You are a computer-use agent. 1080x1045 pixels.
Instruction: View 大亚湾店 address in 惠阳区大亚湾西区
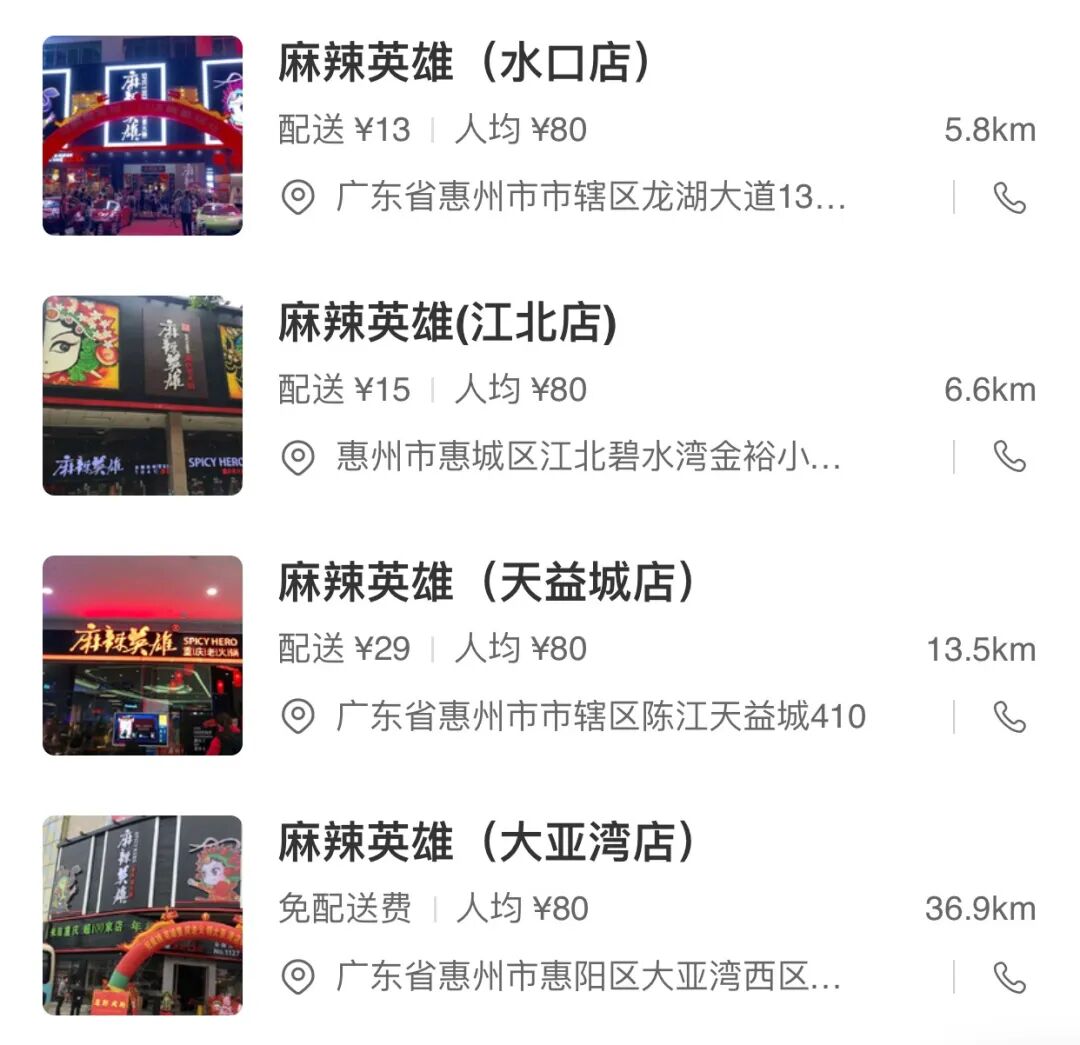tap(588, 976)
